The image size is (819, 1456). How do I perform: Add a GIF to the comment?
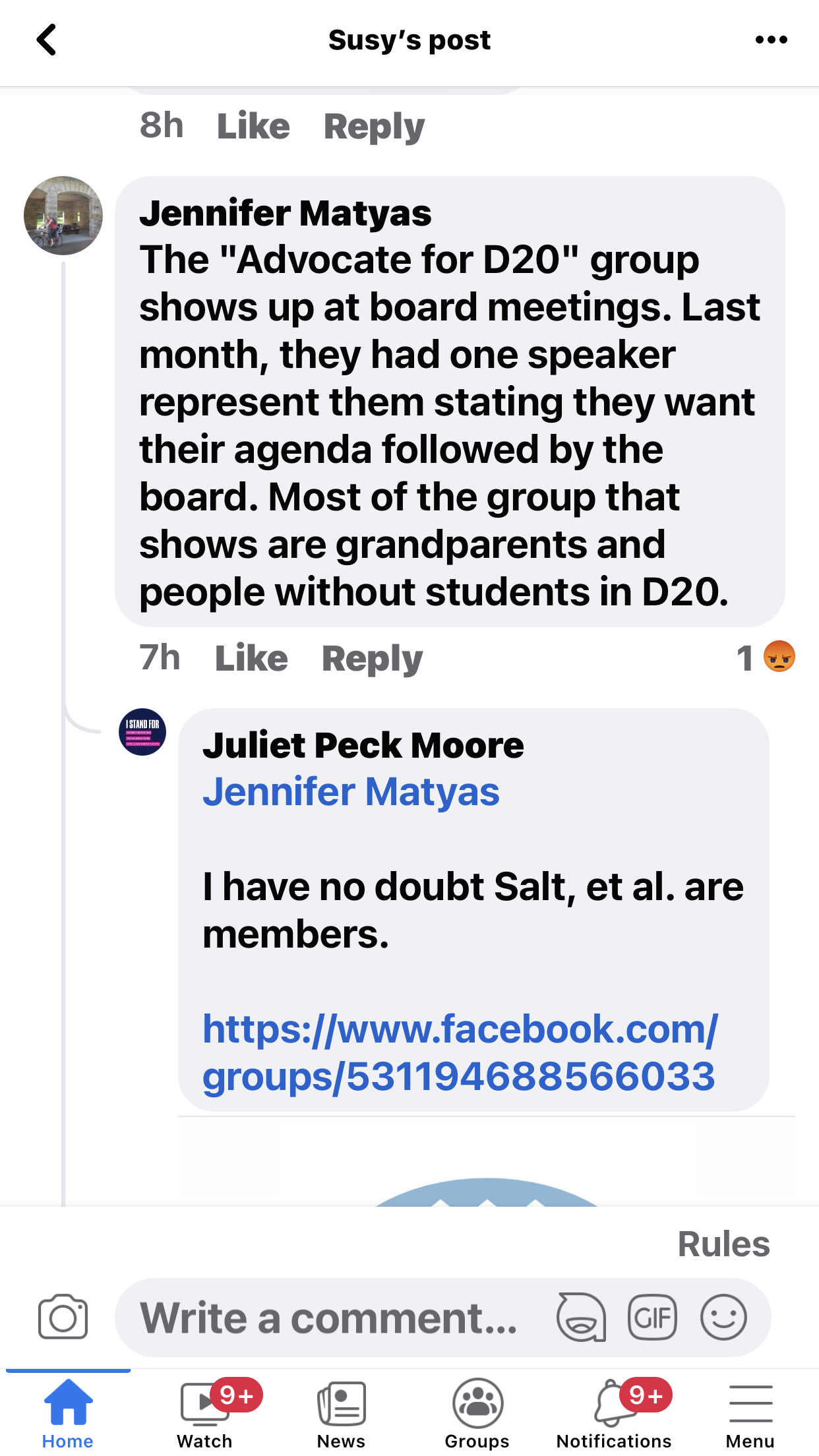point(652,1318)
